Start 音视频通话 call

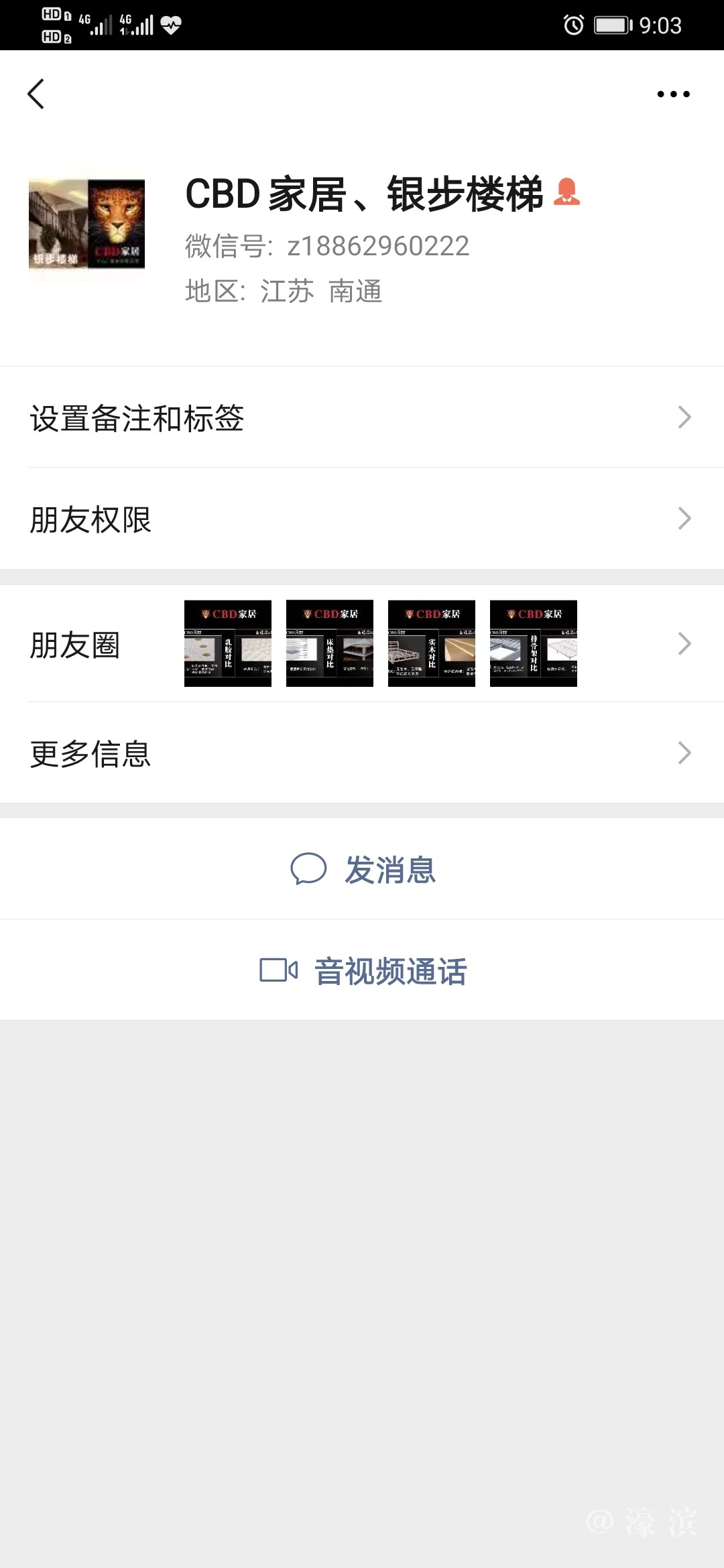[x=363, y=970]
